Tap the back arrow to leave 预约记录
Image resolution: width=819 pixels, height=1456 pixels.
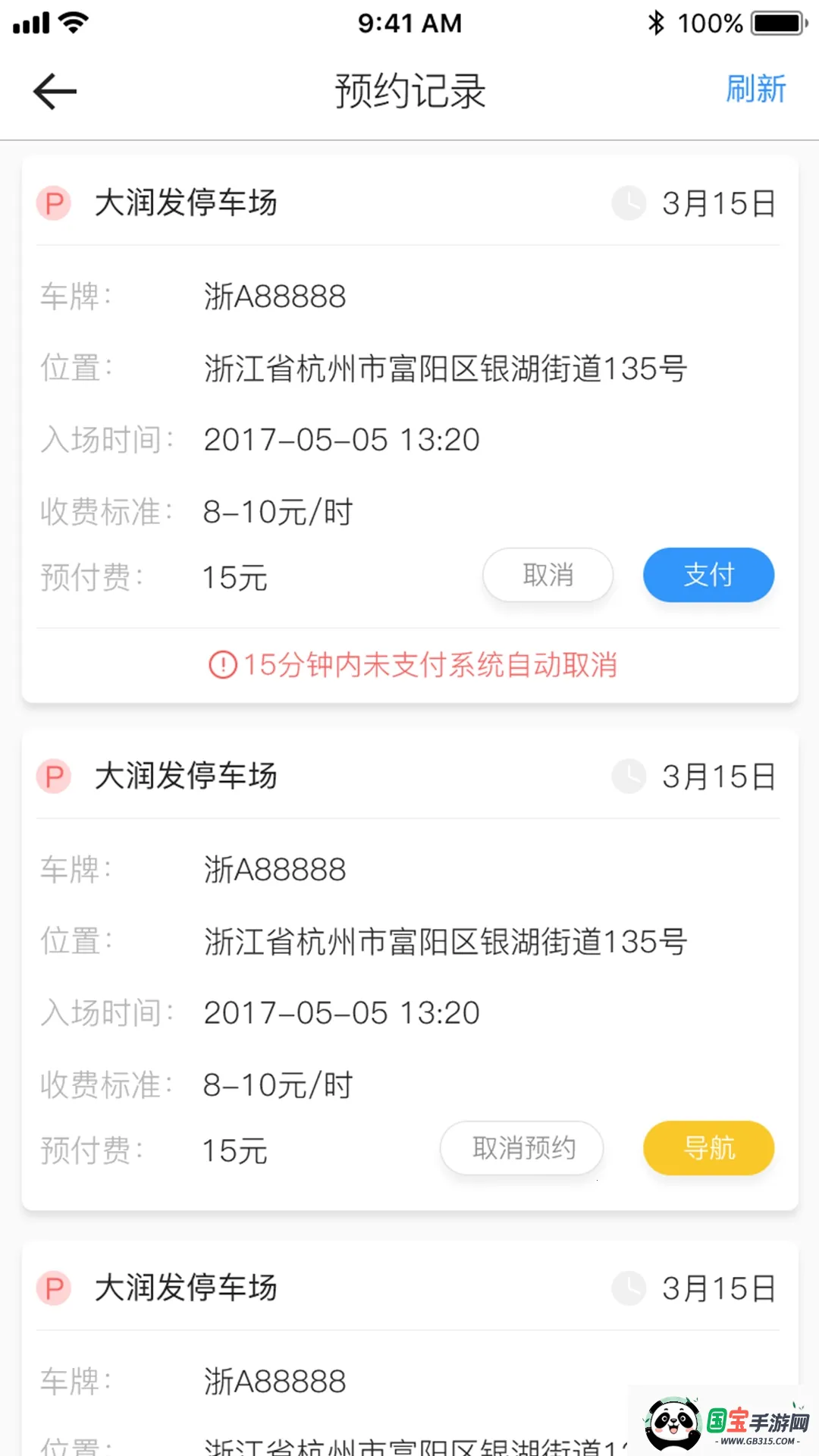point(54,89)
